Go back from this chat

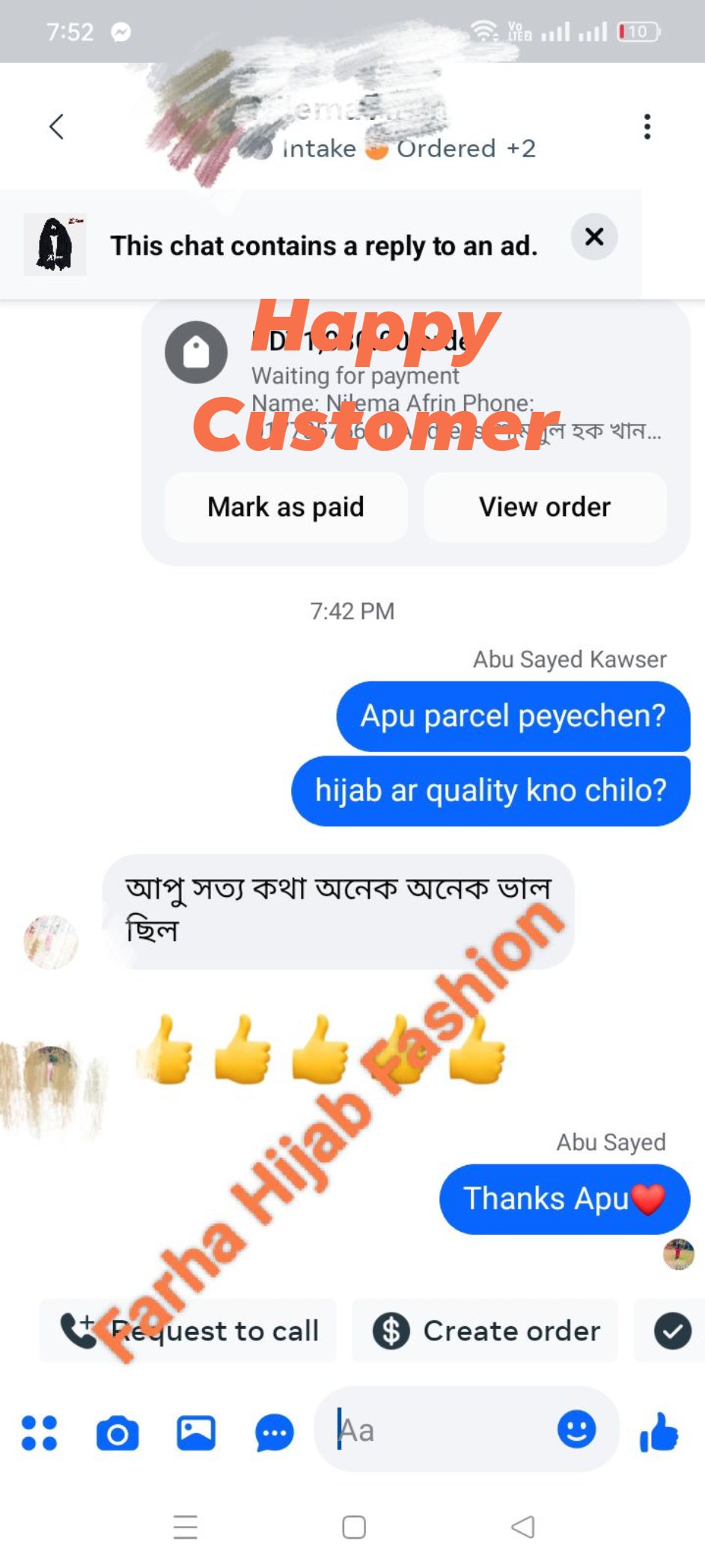[56, 127]
